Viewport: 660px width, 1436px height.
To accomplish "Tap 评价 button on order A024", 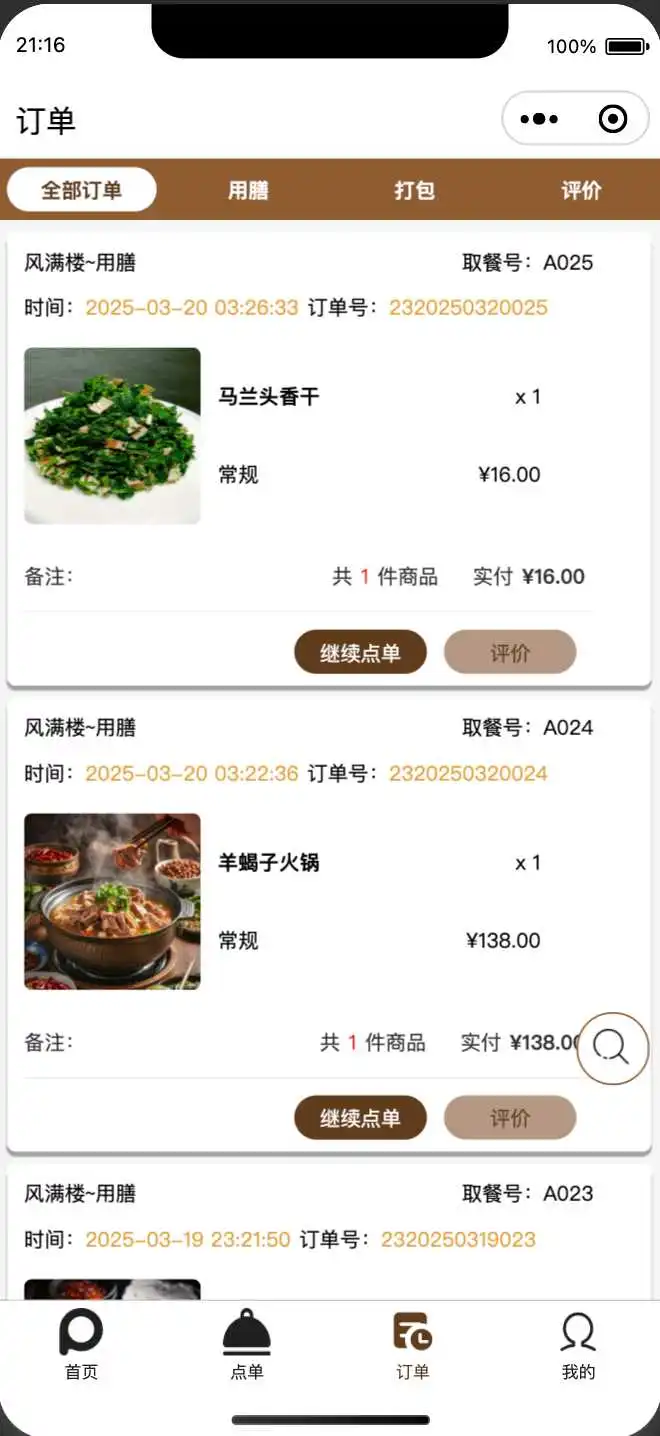I will (510, 1118).
